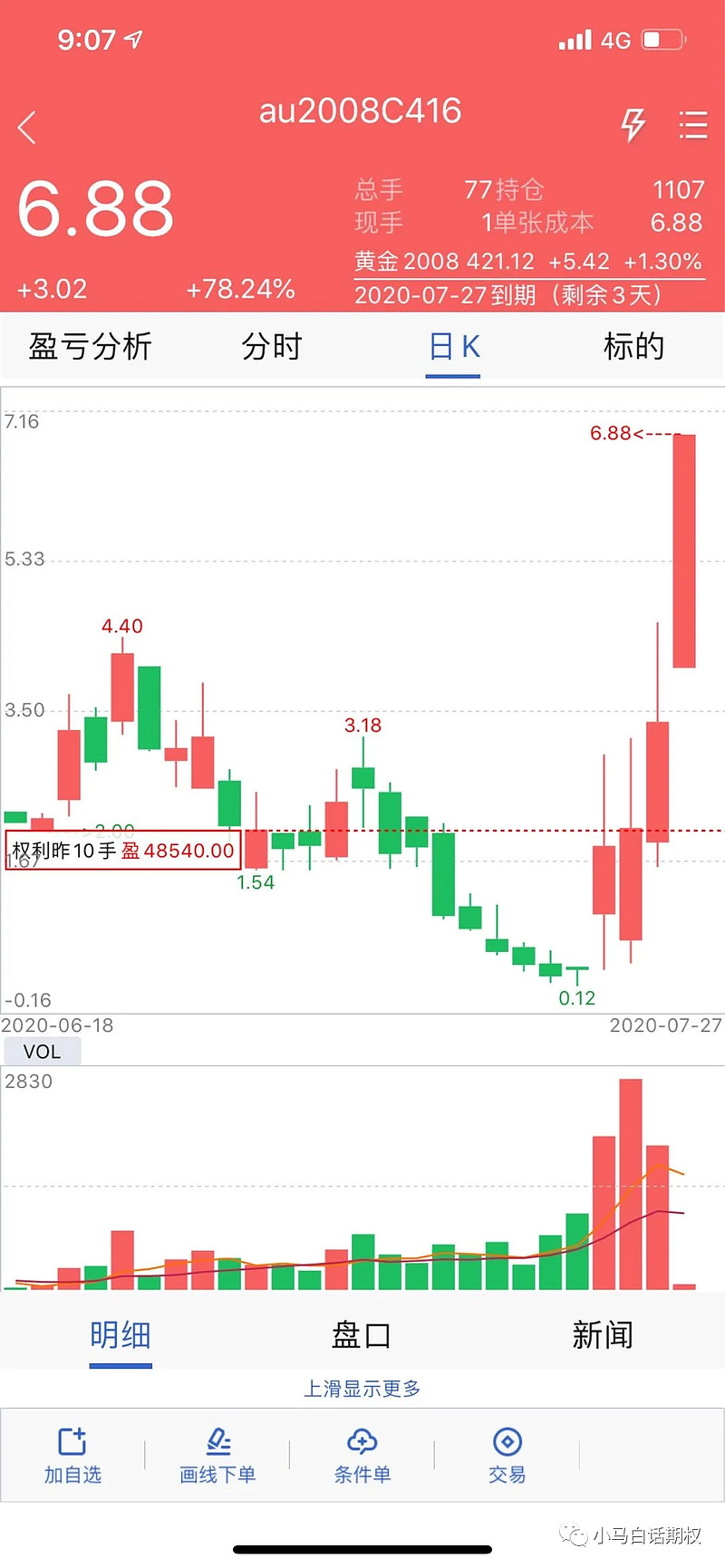Viewport: 725px width, 1568px height.
Task: Go back using the top-left arrow
Action: (27, 128)
